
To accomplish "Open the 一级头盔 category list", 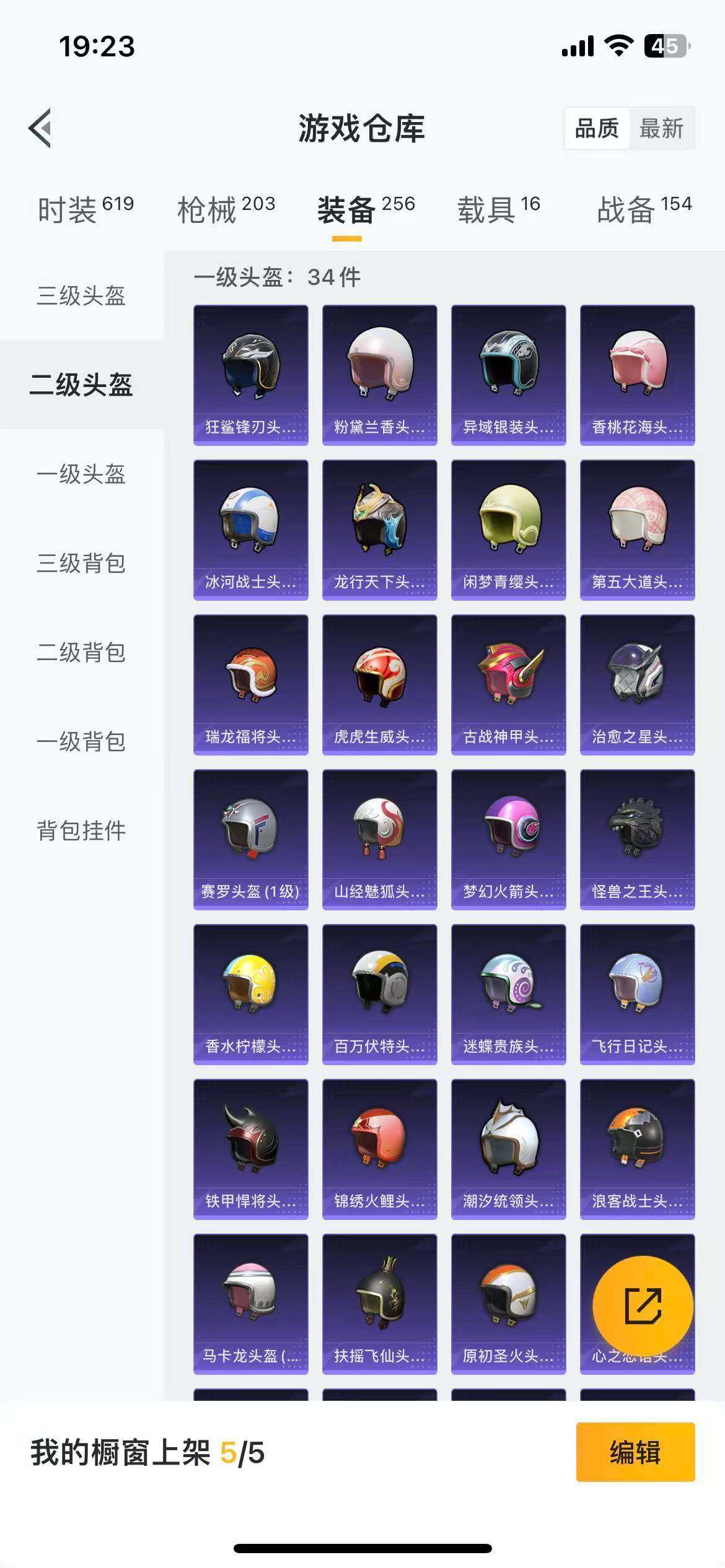I will pyautogui.click(x=81, y=474).
